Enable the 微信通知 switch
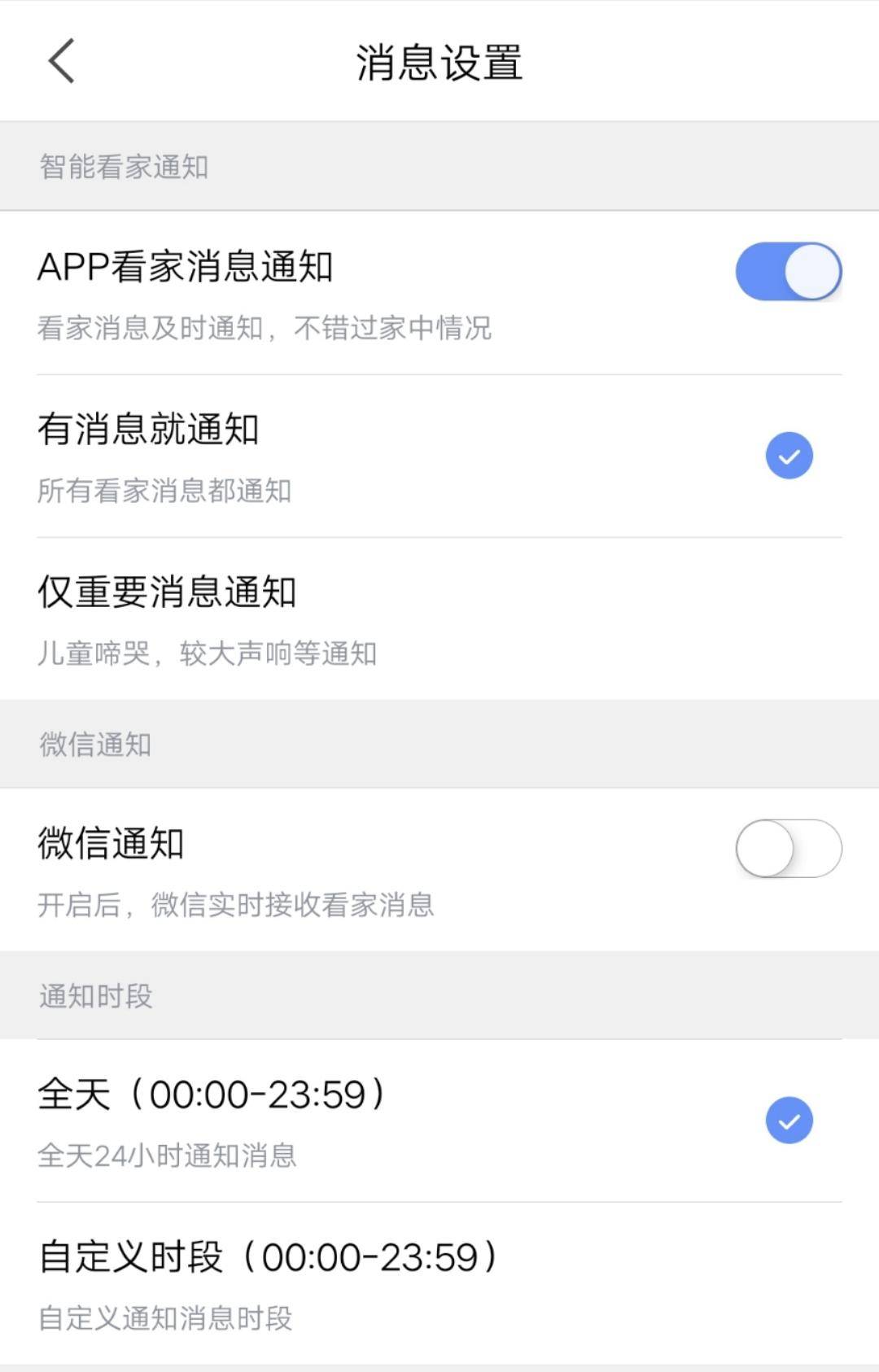Screen dimensions: 879x1372 pyautogui.click(x=789, y=848)
